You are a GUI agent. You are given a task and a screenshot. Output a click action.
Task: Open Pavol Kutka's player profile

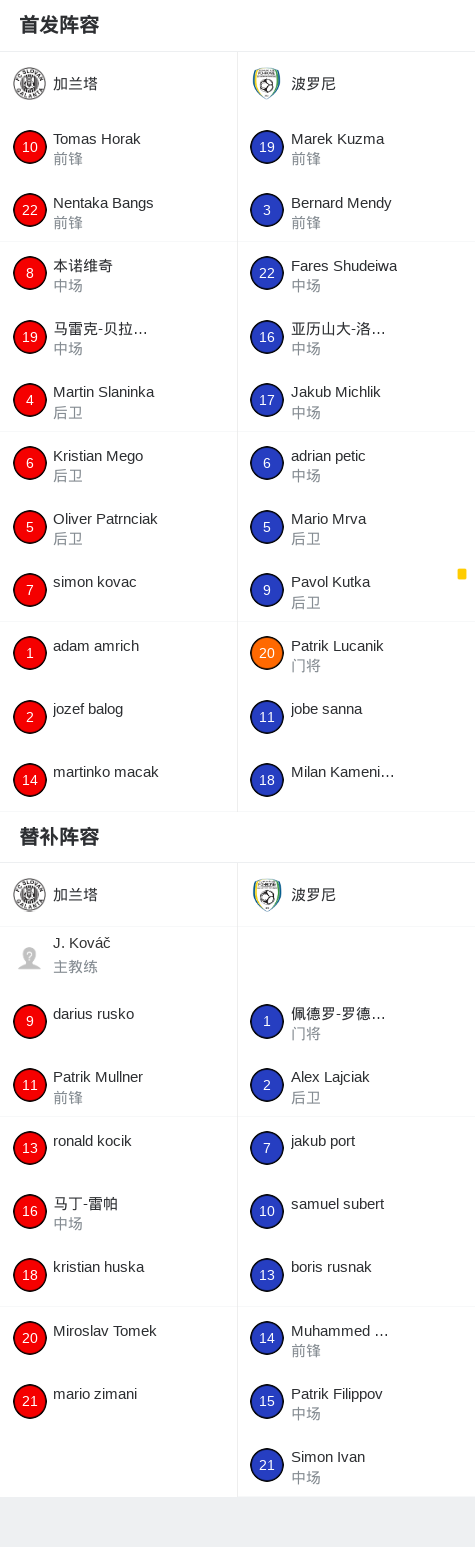click(356, 591)
